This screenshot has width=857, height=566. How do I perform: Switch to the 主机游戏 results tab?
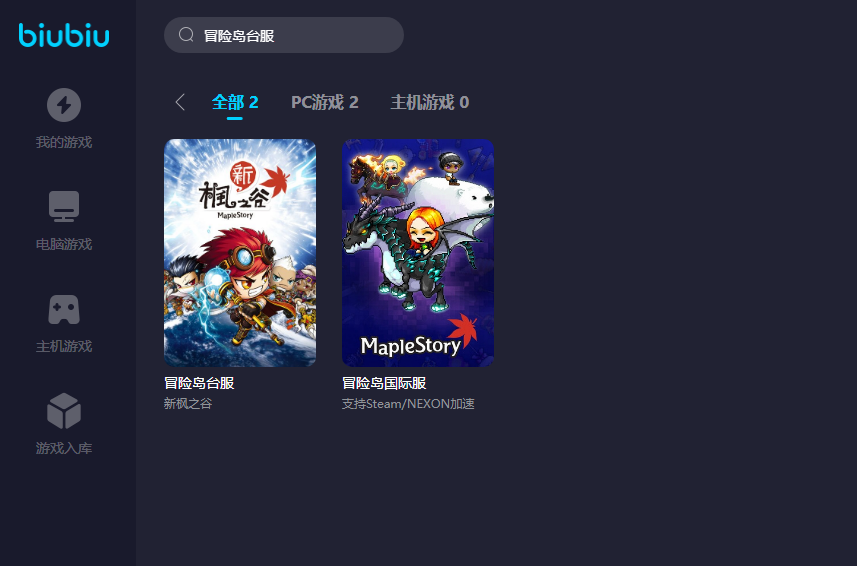(x=429, y=102)
